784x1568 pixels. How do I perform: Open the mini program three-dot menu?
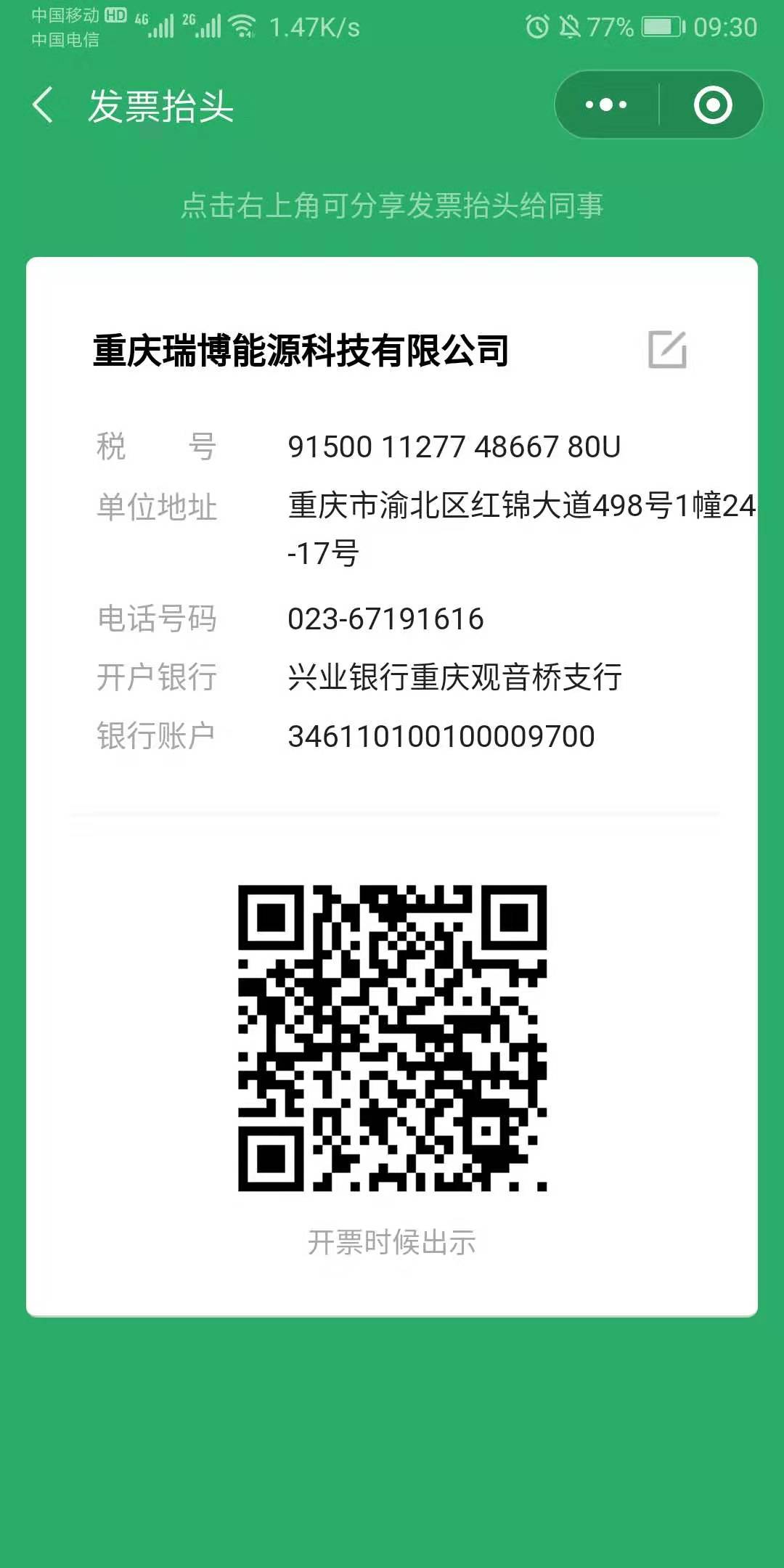pyautogui.click(x=607, y=105)
